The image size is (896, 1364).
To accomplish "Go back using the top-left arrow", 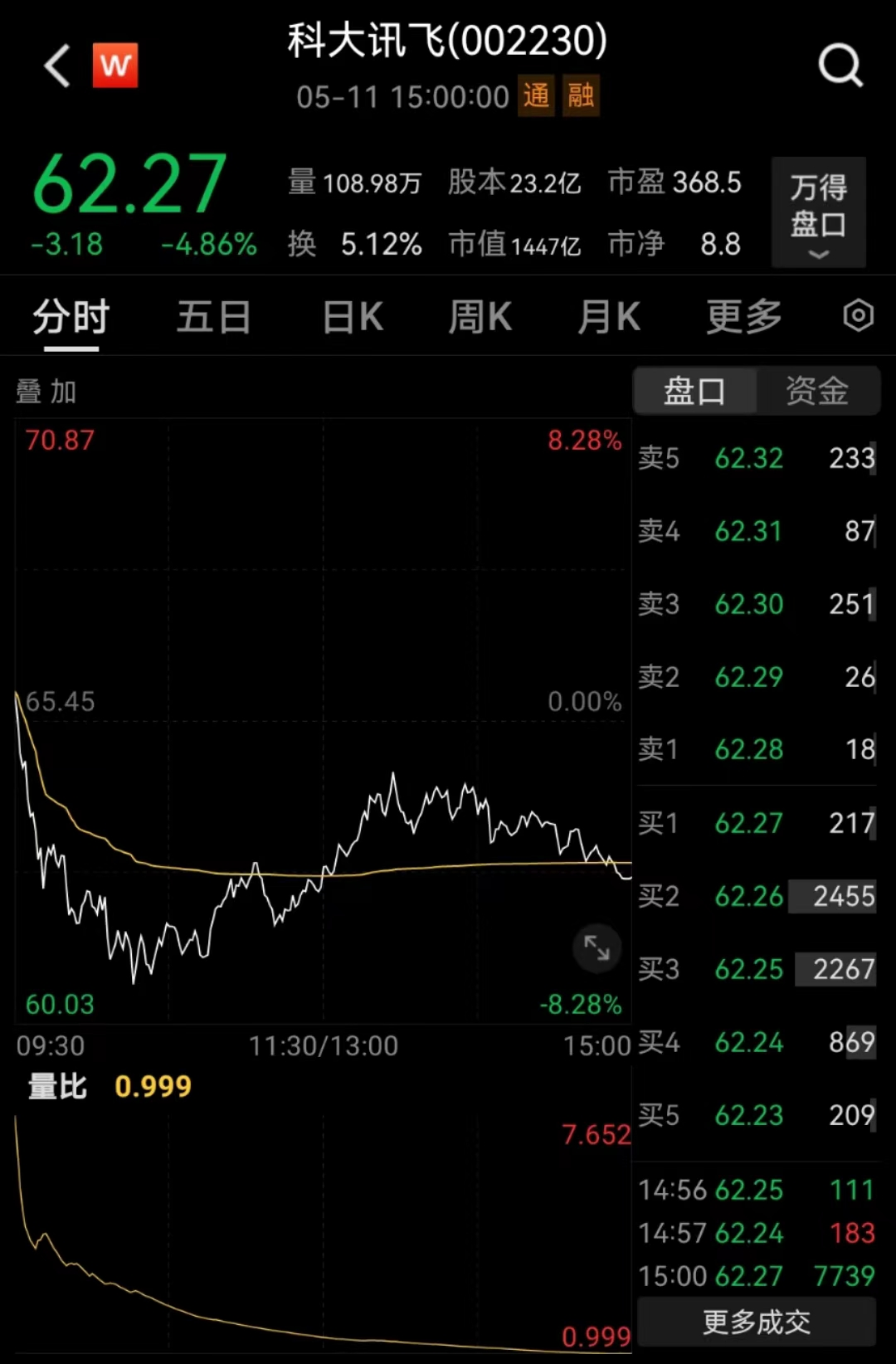I will click(x=56, y=66).
